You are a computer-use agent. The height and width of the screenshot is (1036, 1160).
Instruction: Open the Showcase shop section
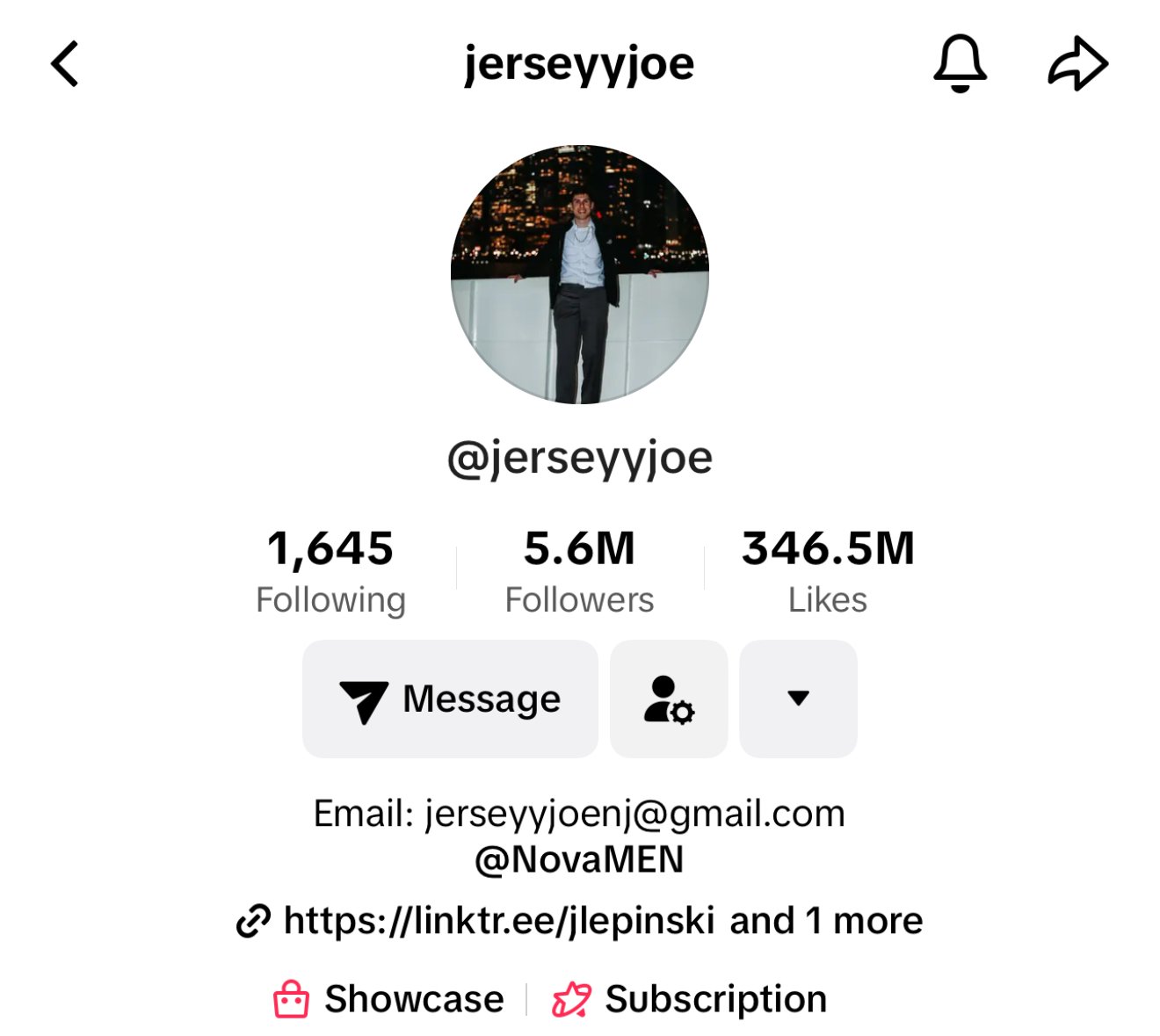pyautogui.click(x=389, y=999)
